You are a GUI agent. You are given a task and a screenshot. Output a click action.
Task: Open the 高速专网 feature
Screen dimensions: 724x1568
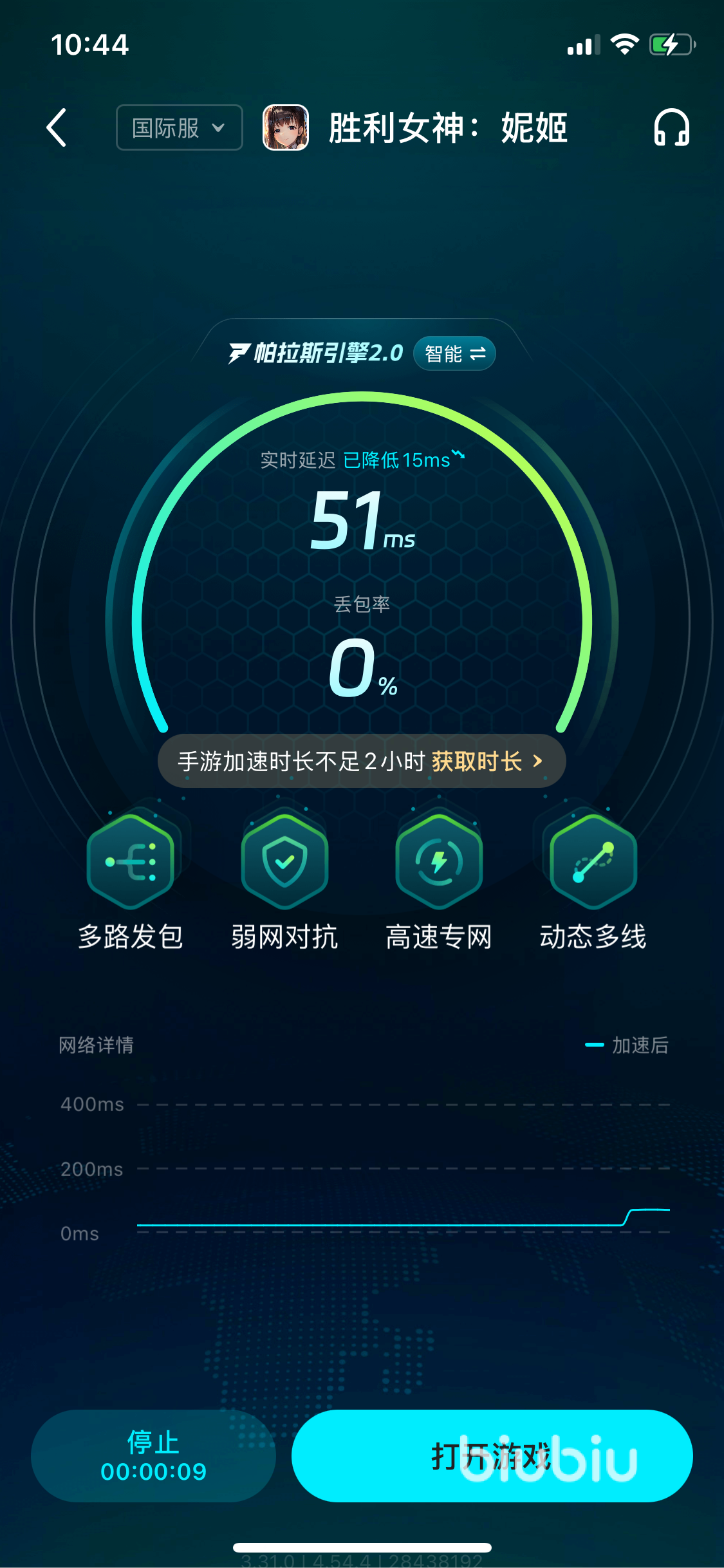click(439, 861)
